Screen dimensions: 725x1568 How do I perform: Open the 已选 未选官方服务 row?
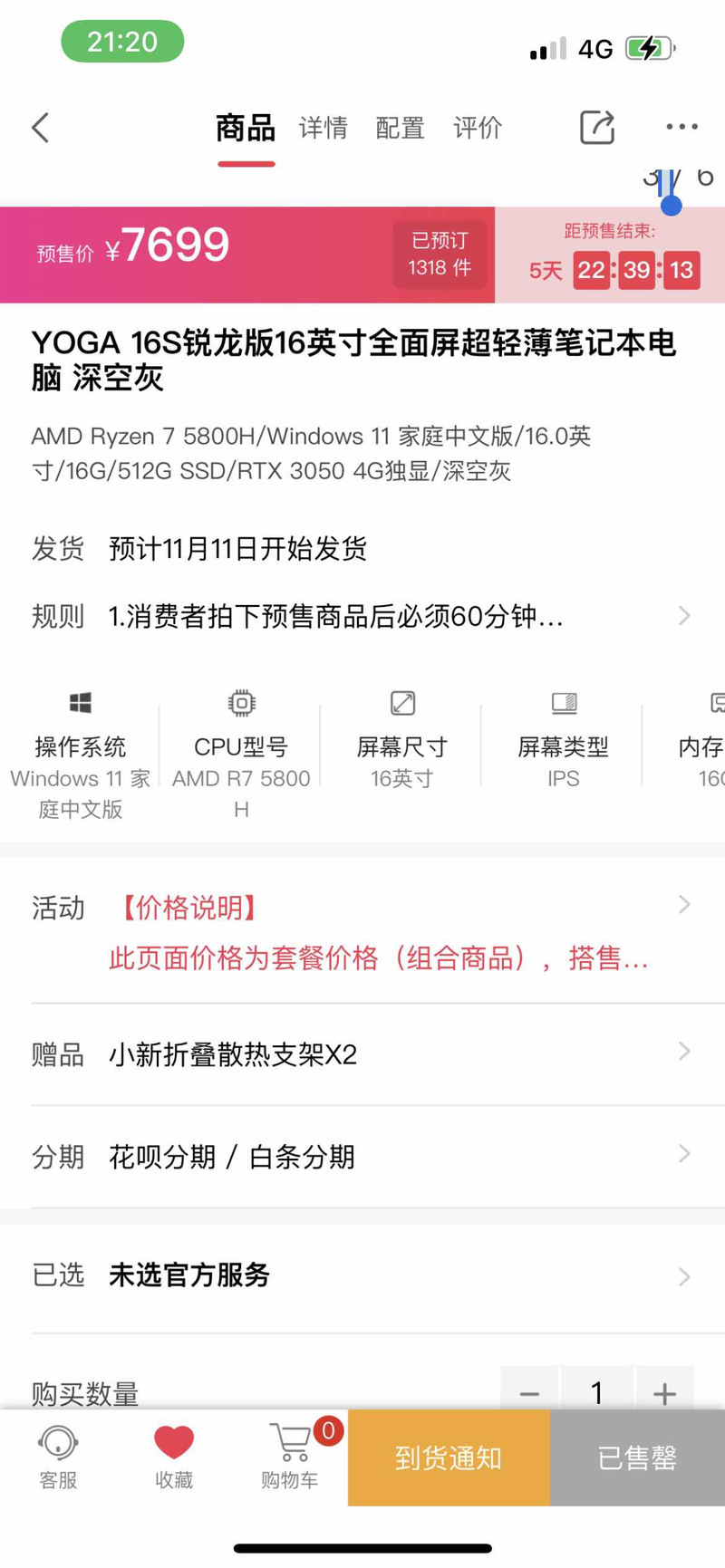pyautogui.click(x=362, y=1275)
